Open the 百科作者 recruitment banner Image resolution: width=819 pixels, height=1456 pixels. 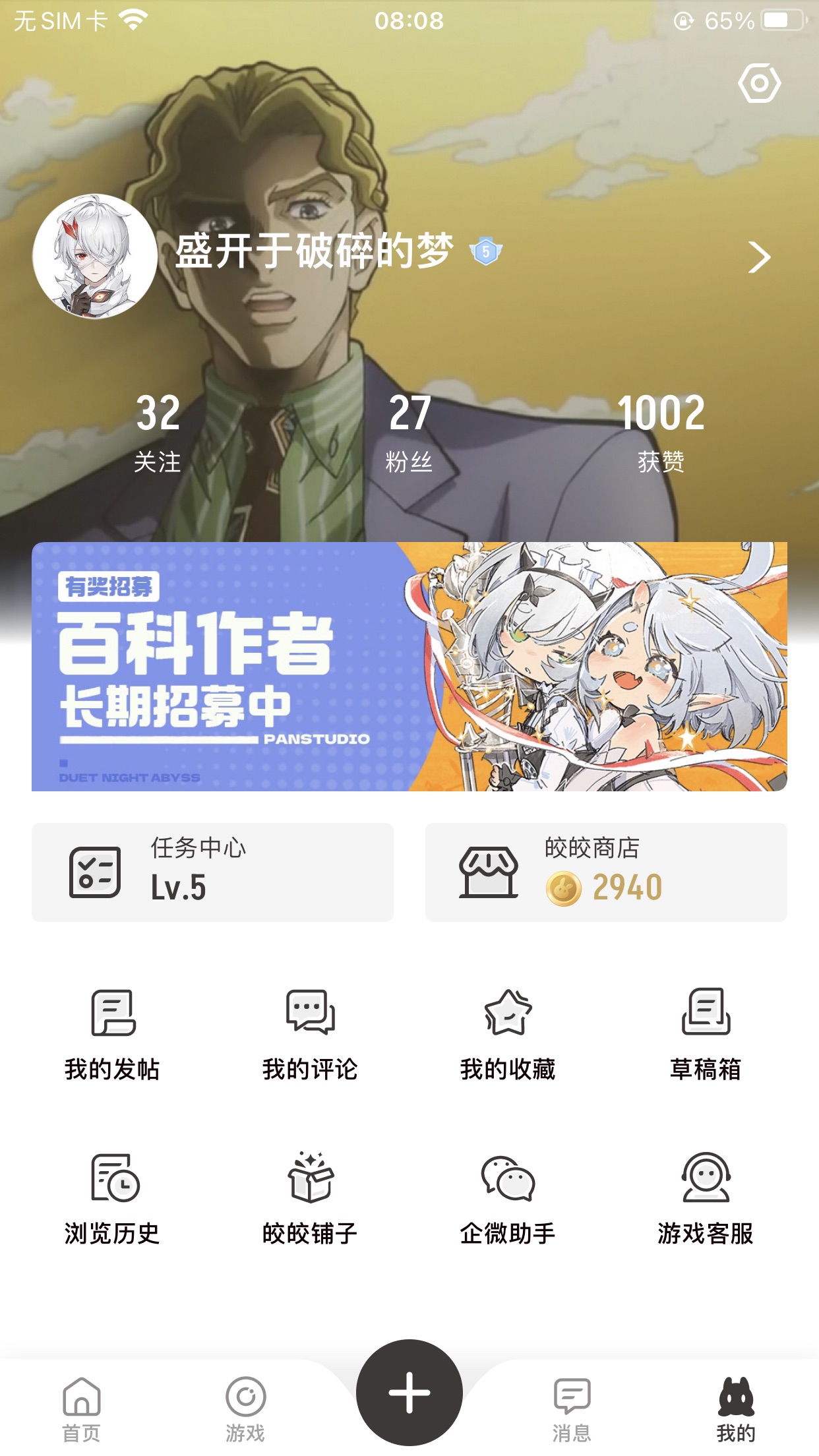[x=409, y=666]
